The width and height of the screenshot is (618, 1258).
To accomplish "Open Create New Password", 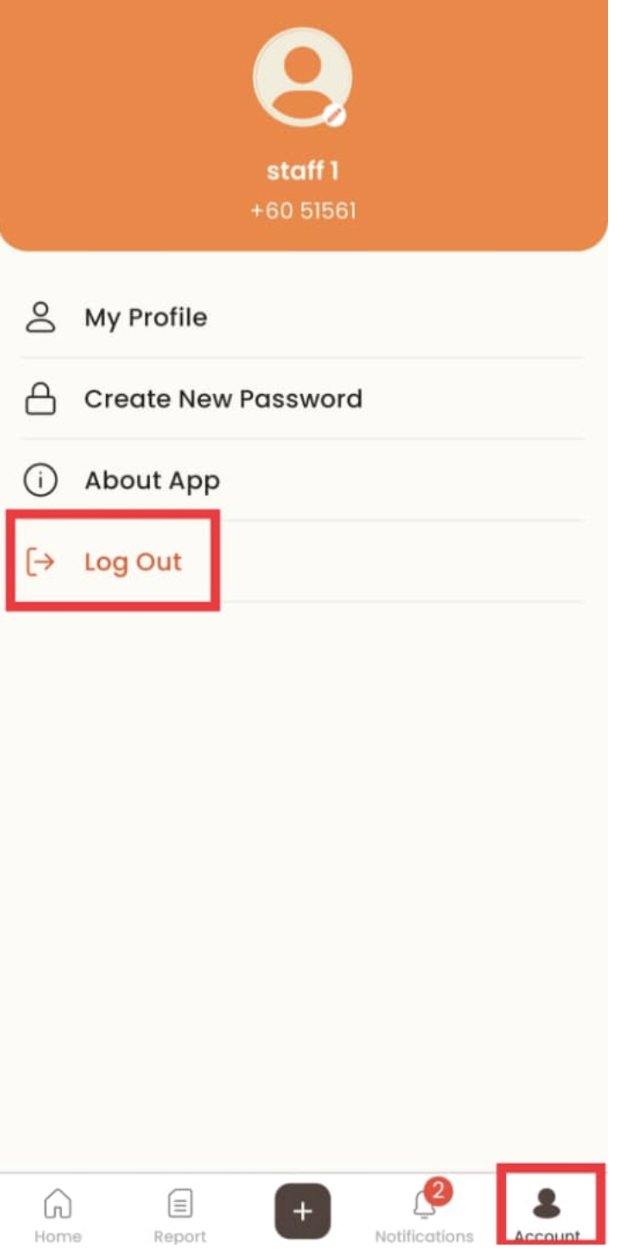I will point(222,399).
